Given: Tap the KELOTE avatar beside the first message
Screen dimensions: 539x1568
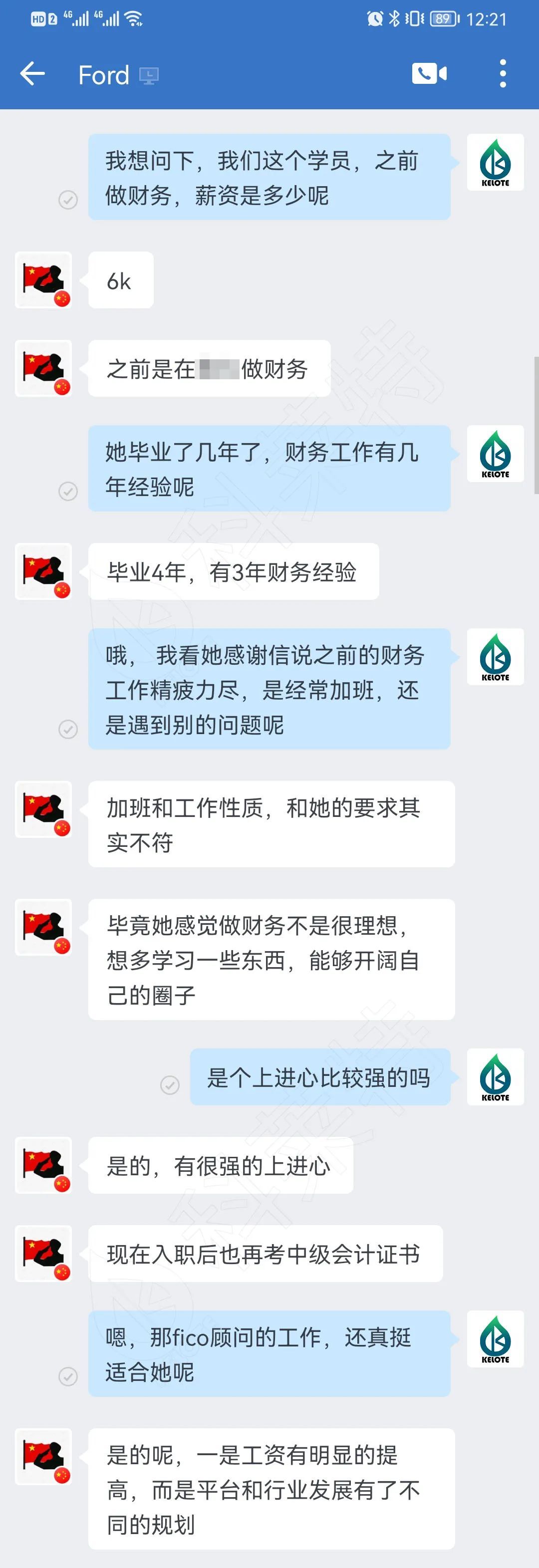Looking at the screenshot, I should [x=495, y=163].
